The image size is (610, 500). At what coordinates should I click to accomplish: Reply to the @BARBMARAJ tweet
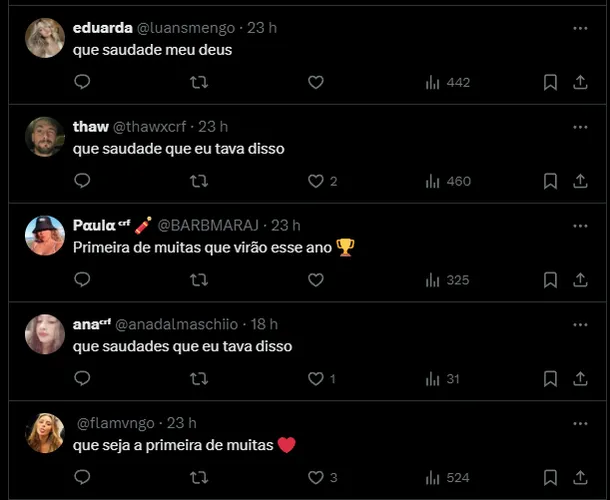pyautogui.click(x=82, y=280)
